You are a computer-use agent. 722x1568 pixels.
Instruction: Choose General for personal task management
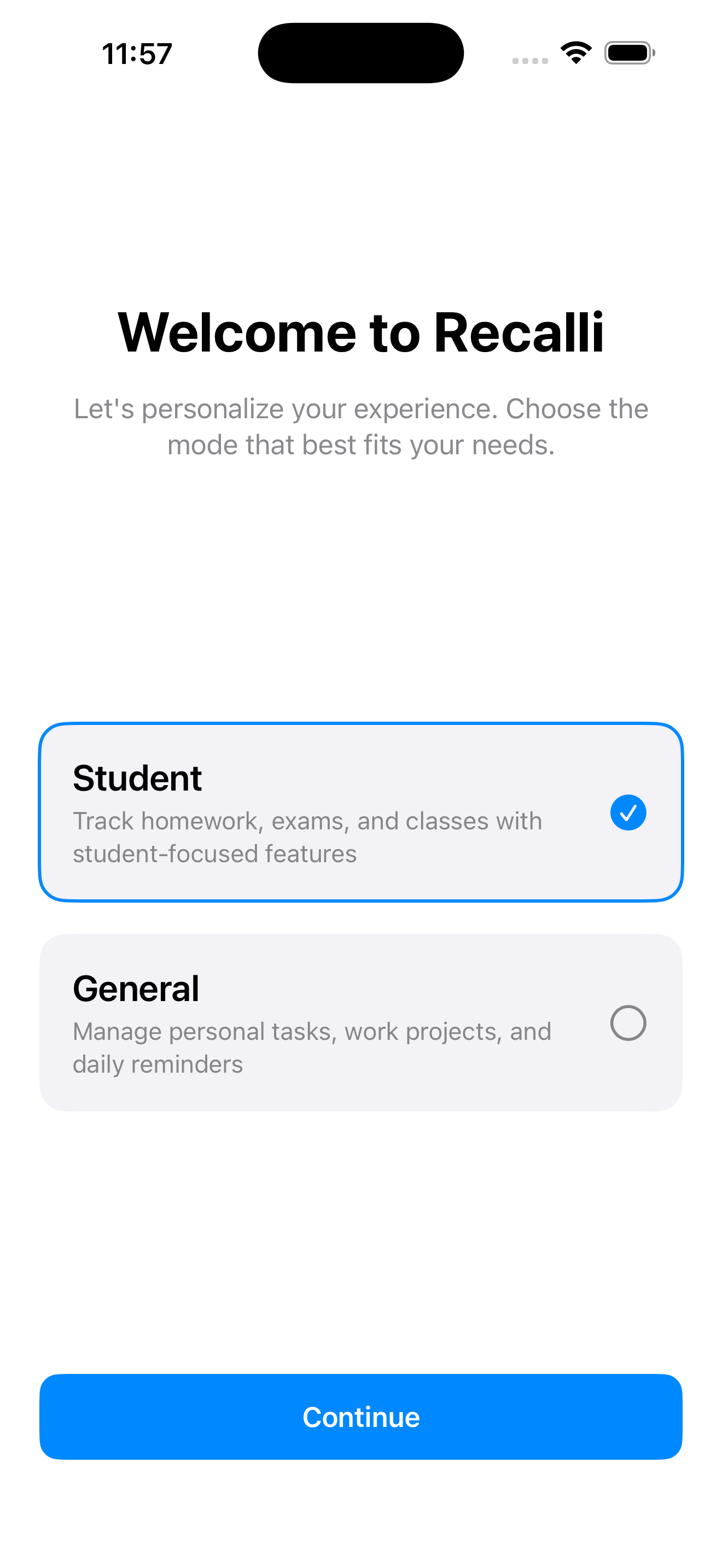click(360, 1022)
